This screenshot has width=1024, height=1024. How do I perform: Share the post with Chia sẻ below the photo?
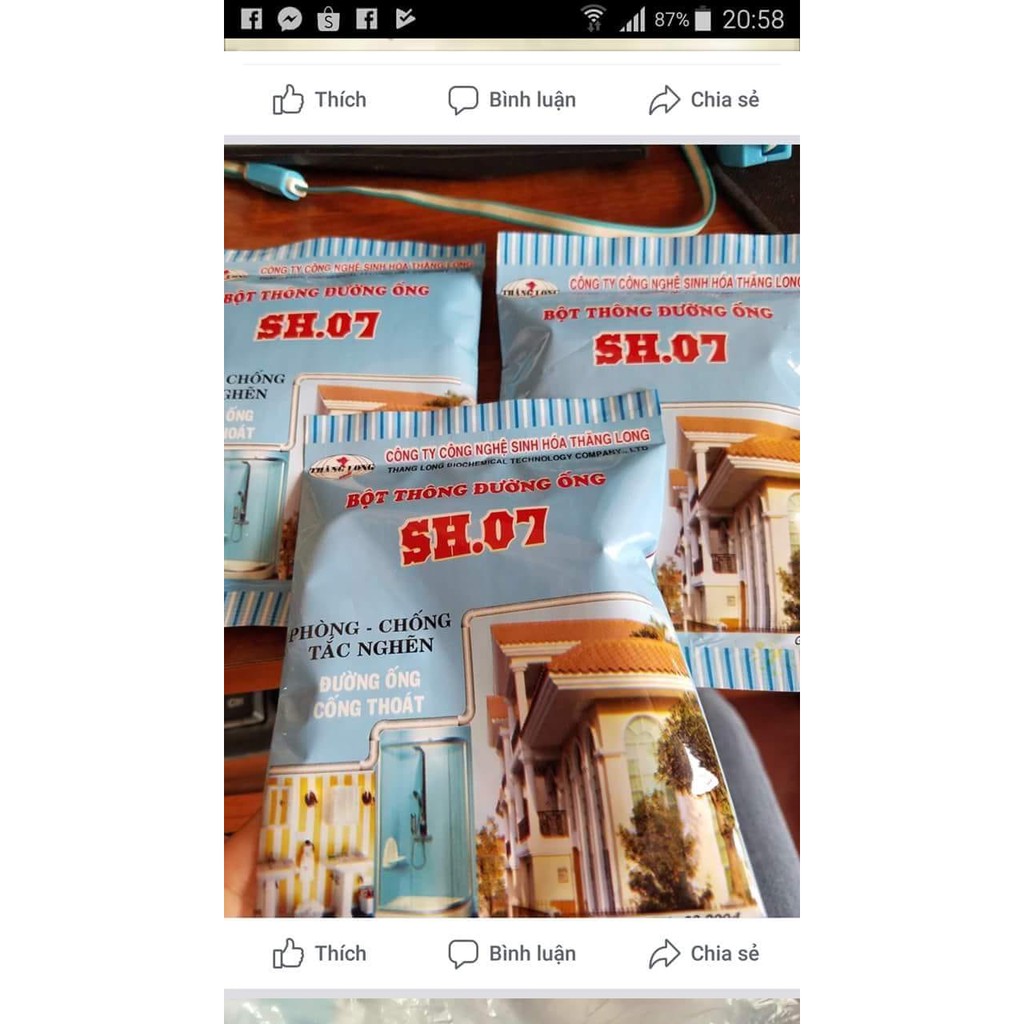[x=703, y=953]
